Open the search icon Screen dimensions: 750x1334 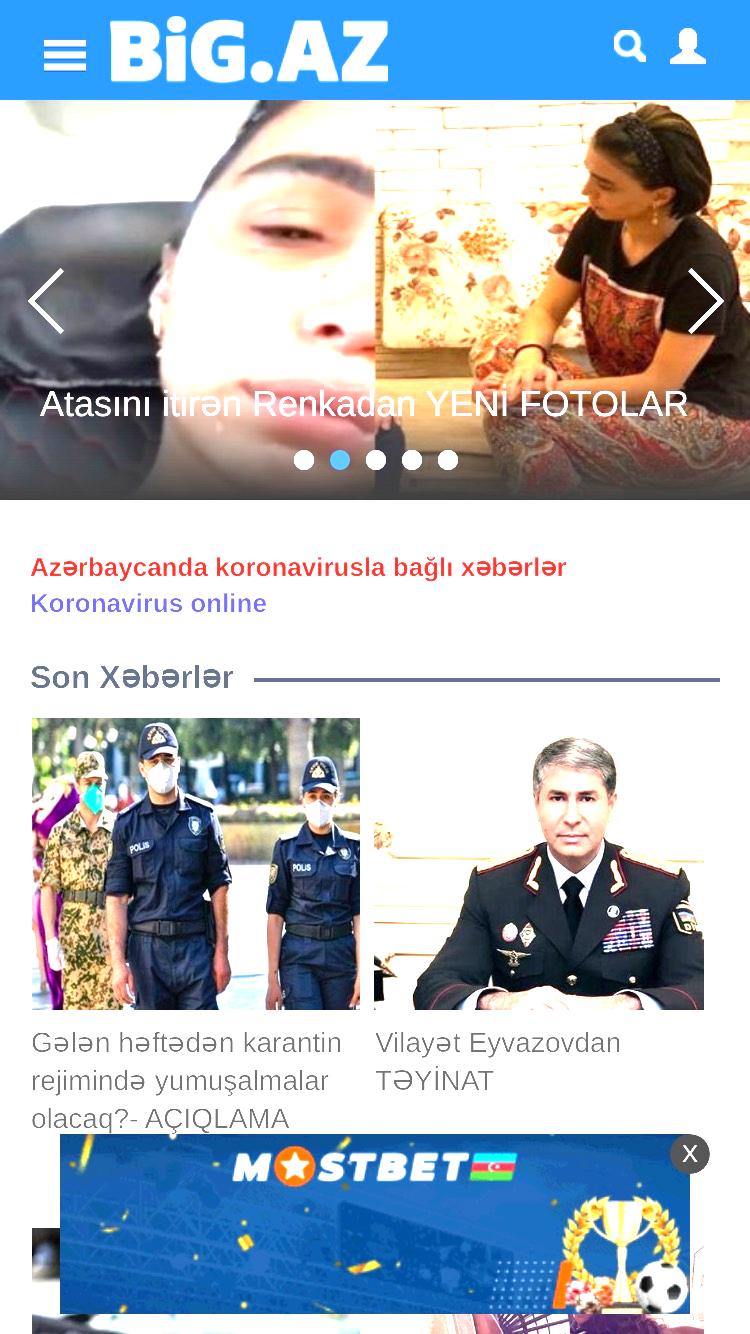629,46
